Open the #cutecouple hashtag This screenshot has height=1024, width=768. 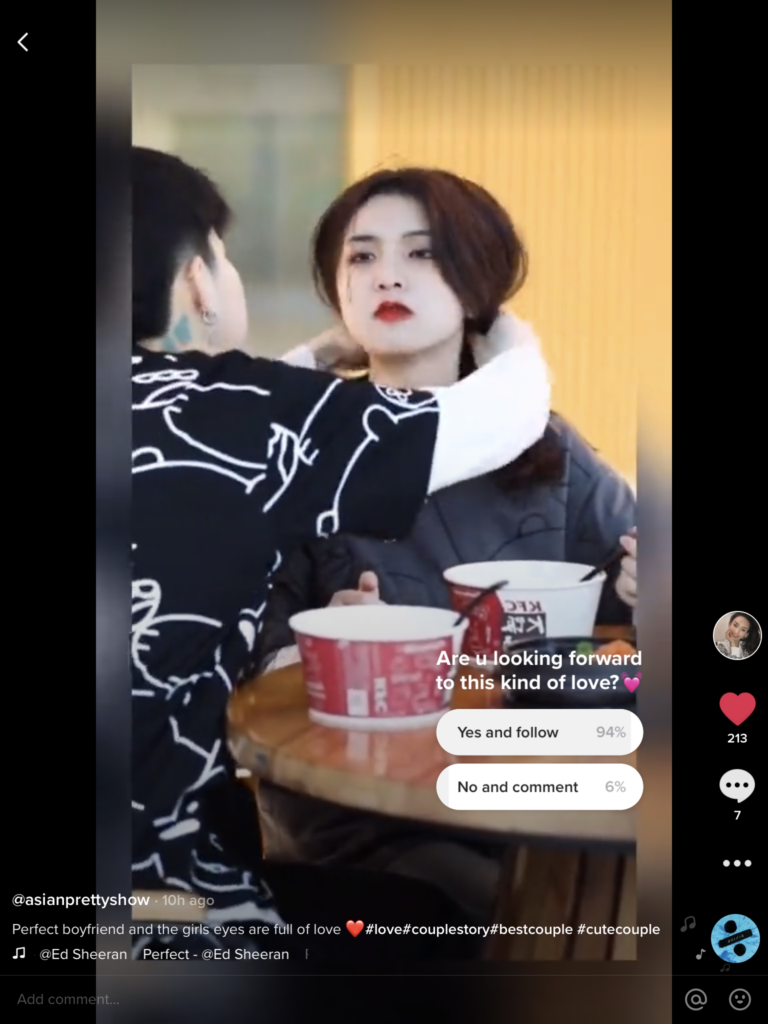(x=618, y=929)
